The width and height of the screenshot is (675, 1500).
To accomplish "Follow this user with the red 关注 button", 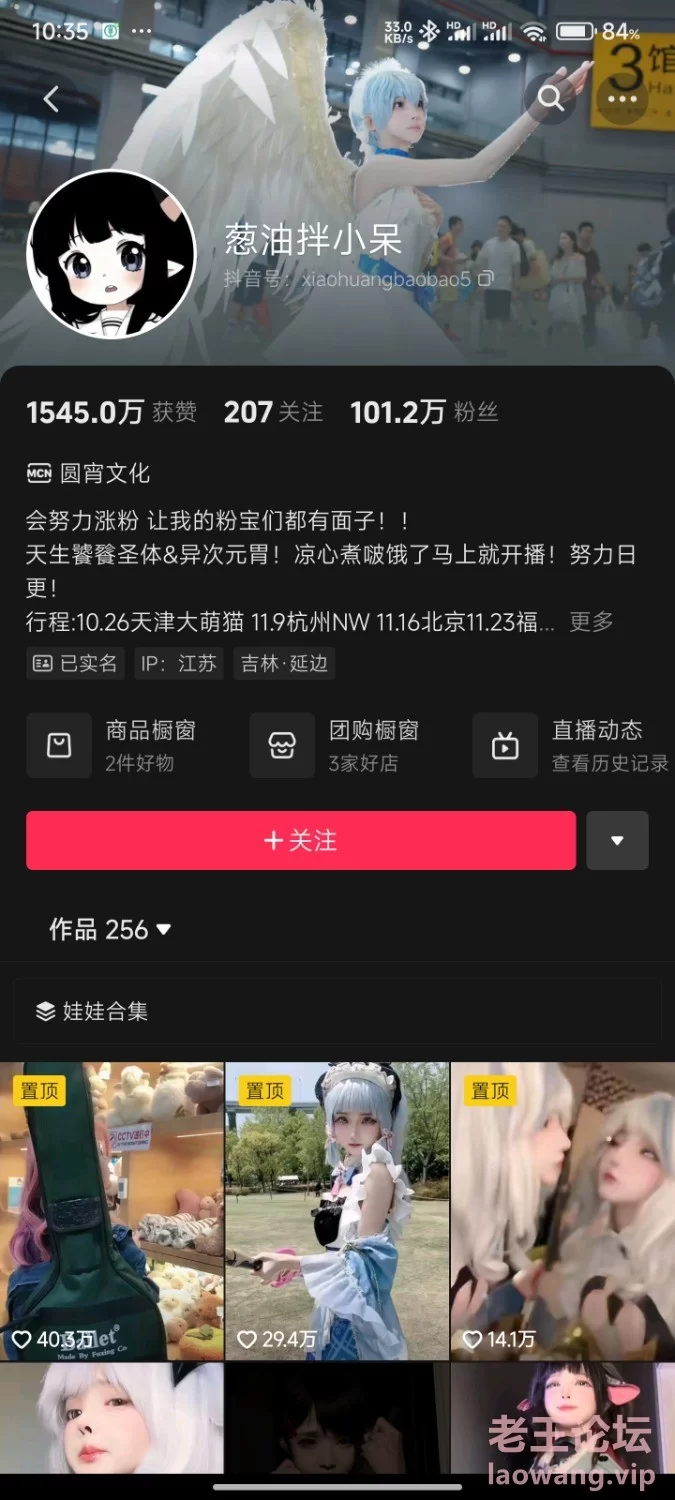I will pyautogui.click(x=300, y=841).
